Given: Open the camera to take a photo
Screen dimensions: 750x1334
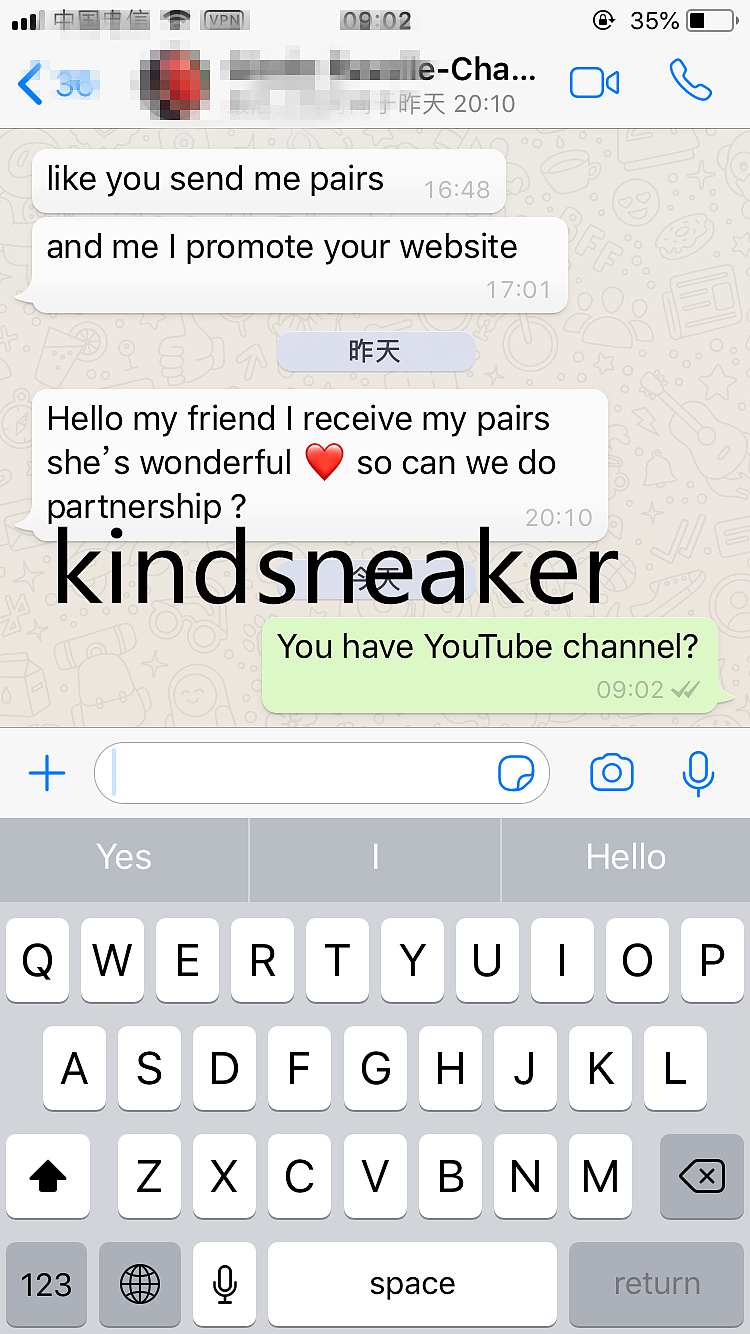Looking at the screenshot, I should tap(611, 773).
